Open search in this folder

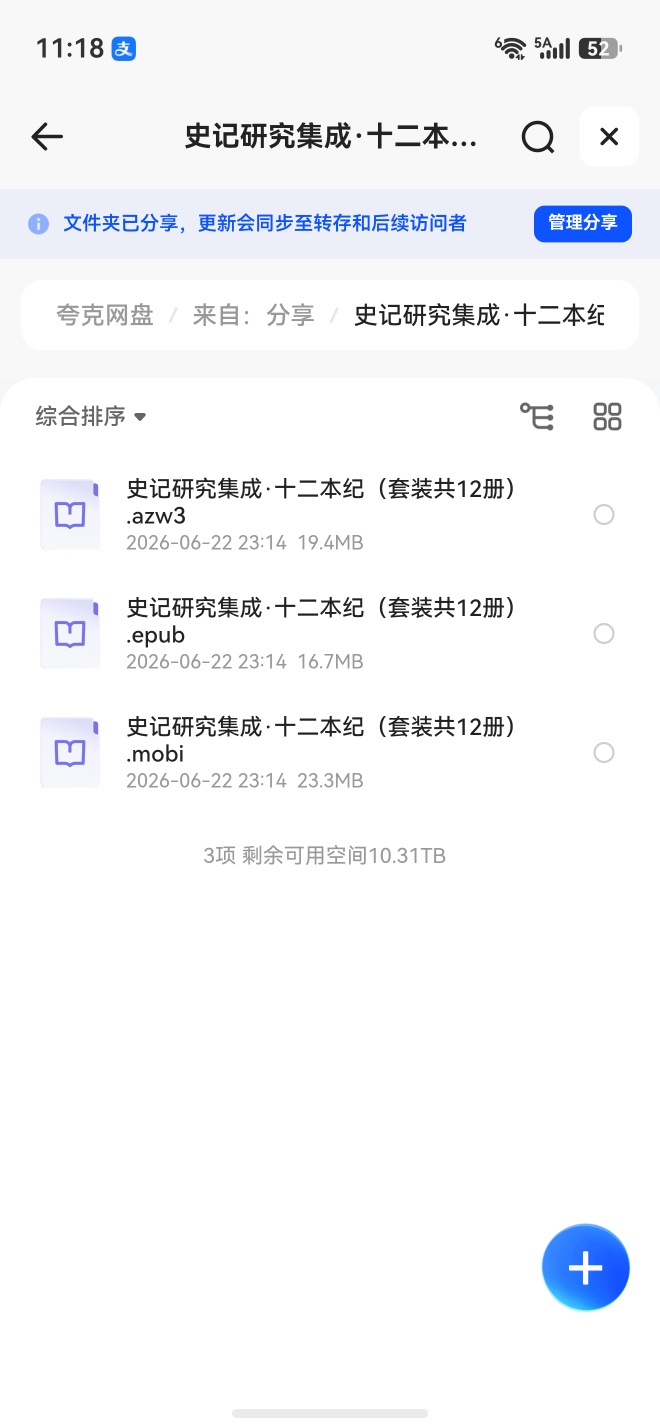538,137
